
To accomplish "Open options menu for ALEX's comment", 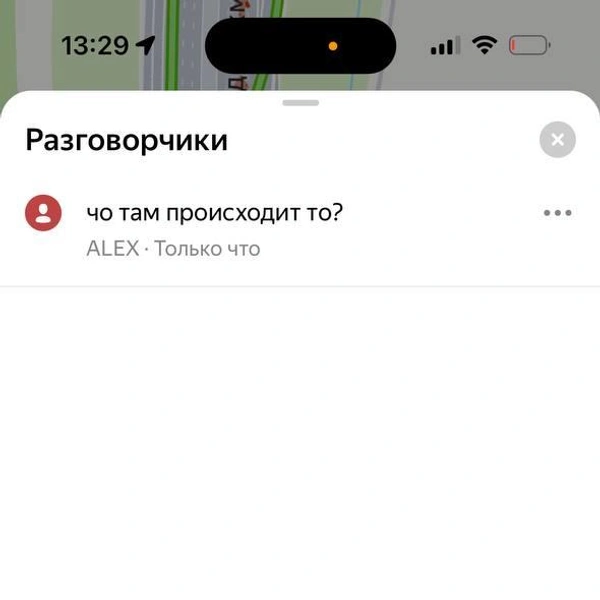I will pos(557,213).
